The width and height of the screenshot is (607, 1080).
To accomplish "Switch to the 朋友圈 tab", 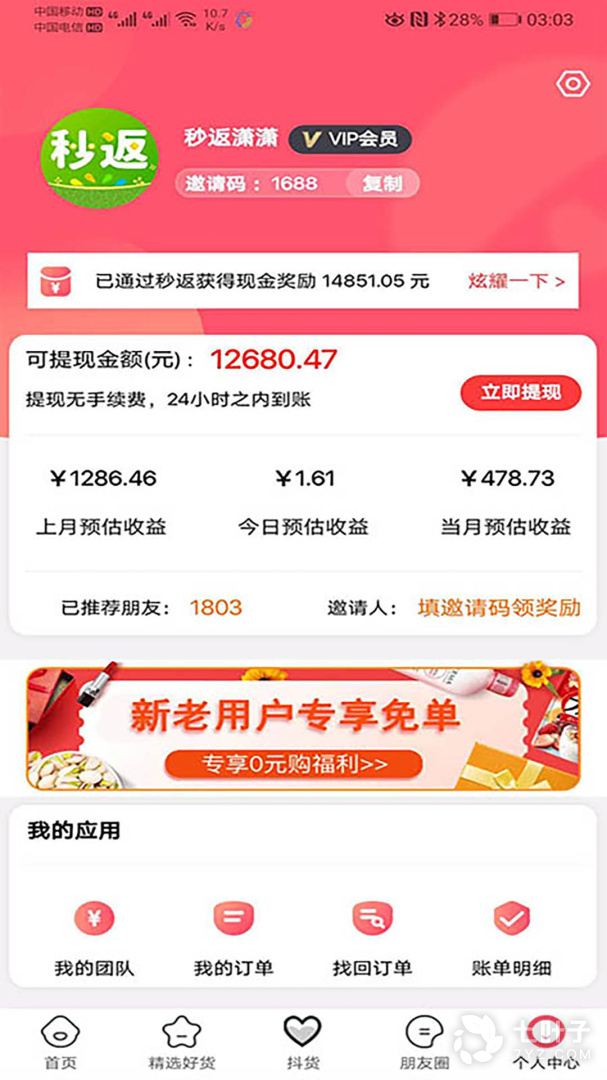I will click(x=423, y=1043).
